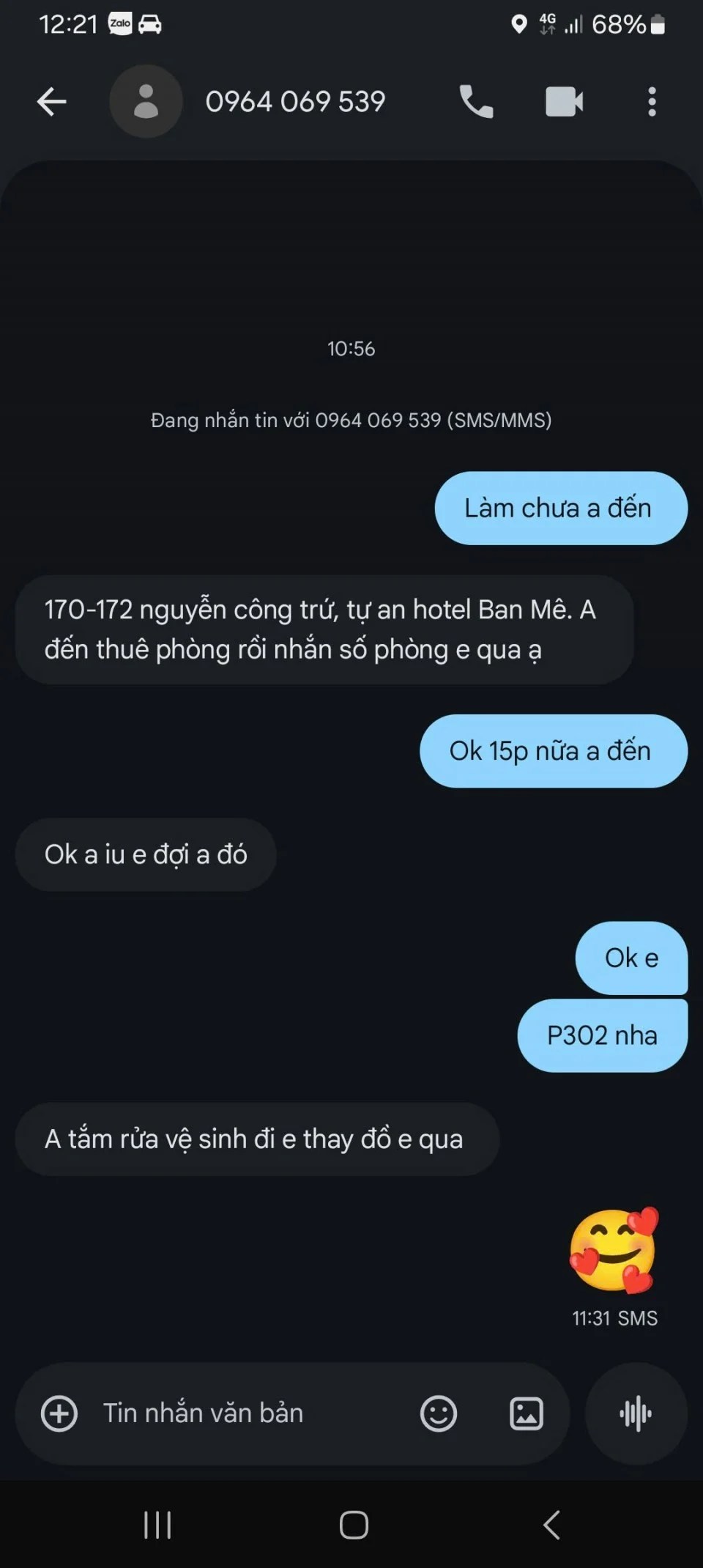Open contact avatar for 0964 069 539
The height and width of the screenshot is (1568, 703).
(146, 102)
